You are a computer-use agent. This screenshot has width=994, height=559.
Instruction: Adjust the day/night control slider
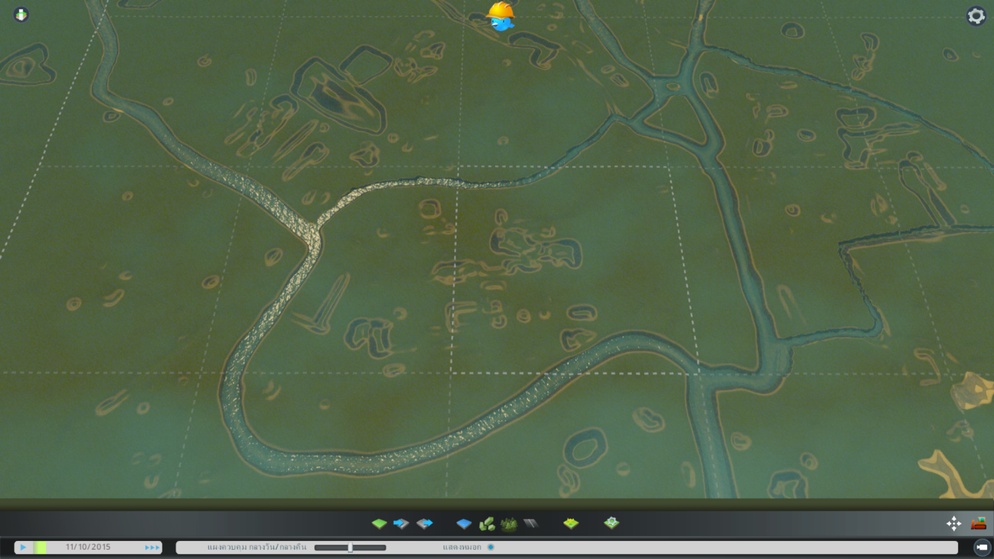pos(350,547)
